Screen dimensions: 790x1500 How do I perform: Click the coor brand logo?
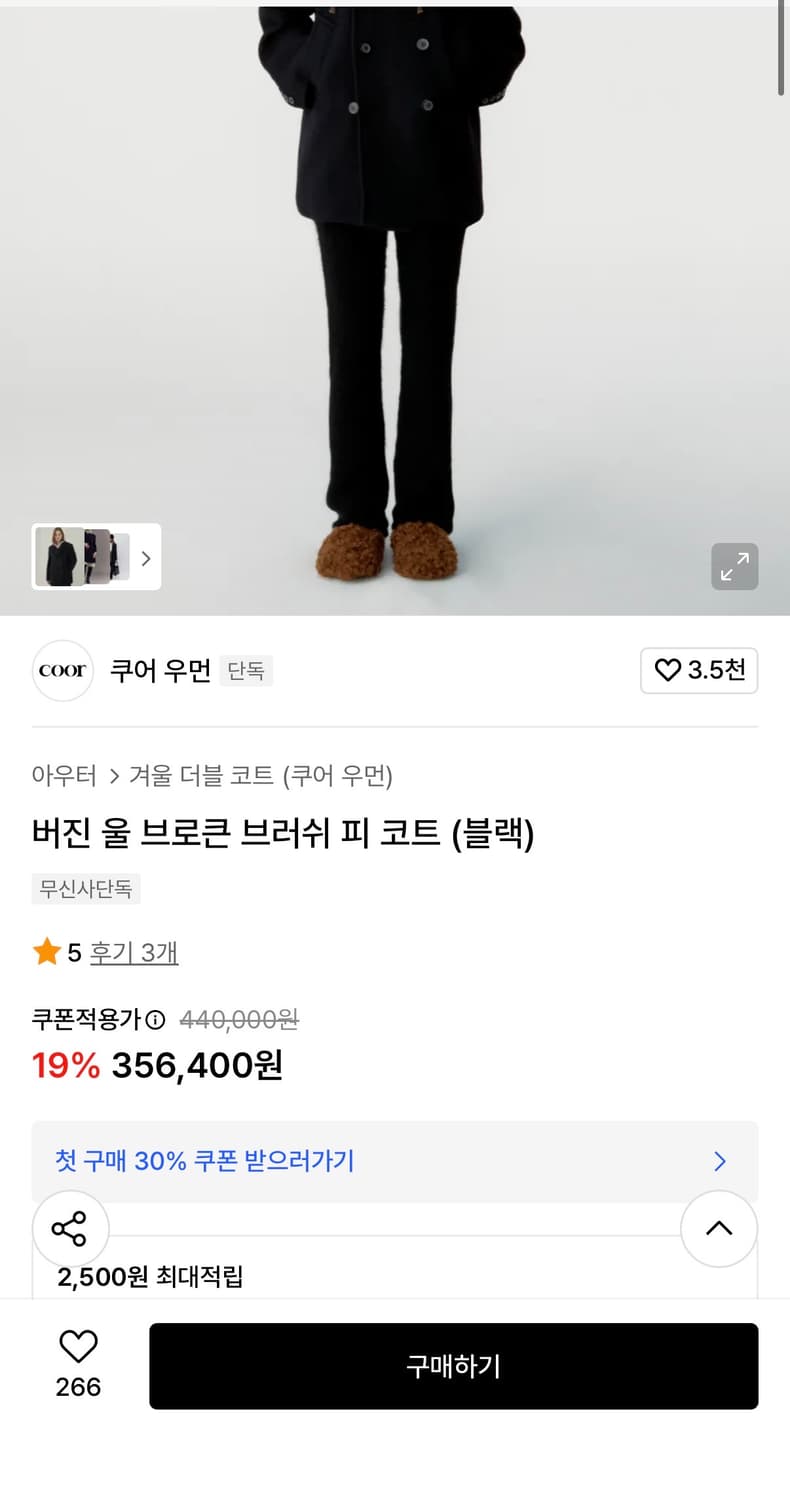click(62, 671)
